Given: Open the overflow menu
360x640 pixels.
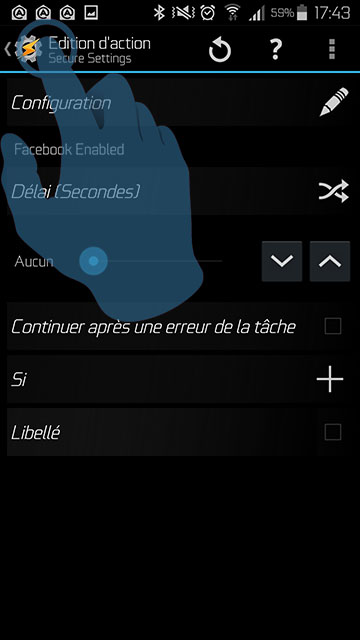Looking at the screenshot, I should point(332,50).
